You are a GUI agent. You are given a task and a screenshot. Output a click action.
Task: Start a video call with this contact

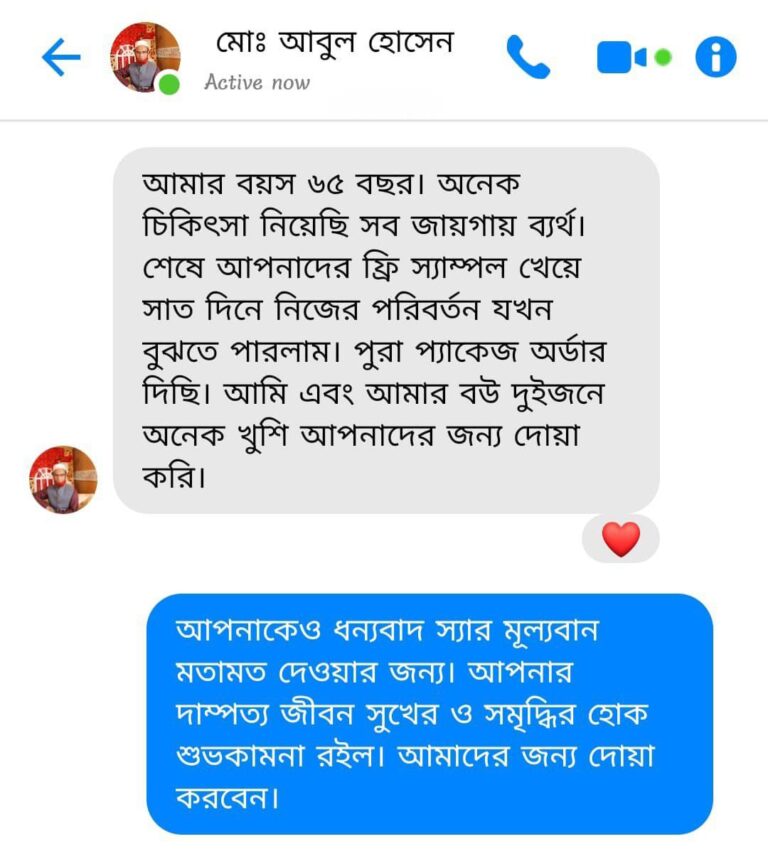pos(623,58)
